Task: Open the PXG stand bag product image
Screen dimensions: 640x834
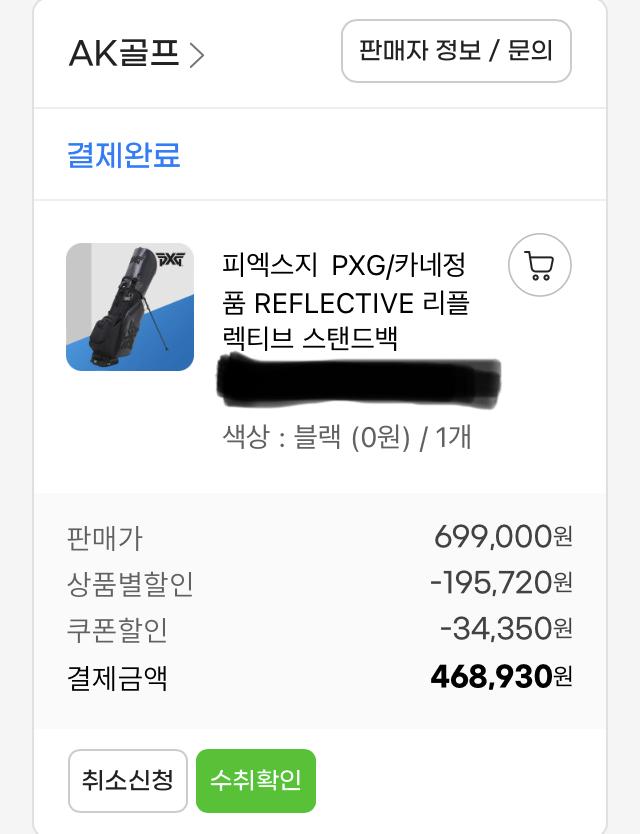Action: click(130, 307)
